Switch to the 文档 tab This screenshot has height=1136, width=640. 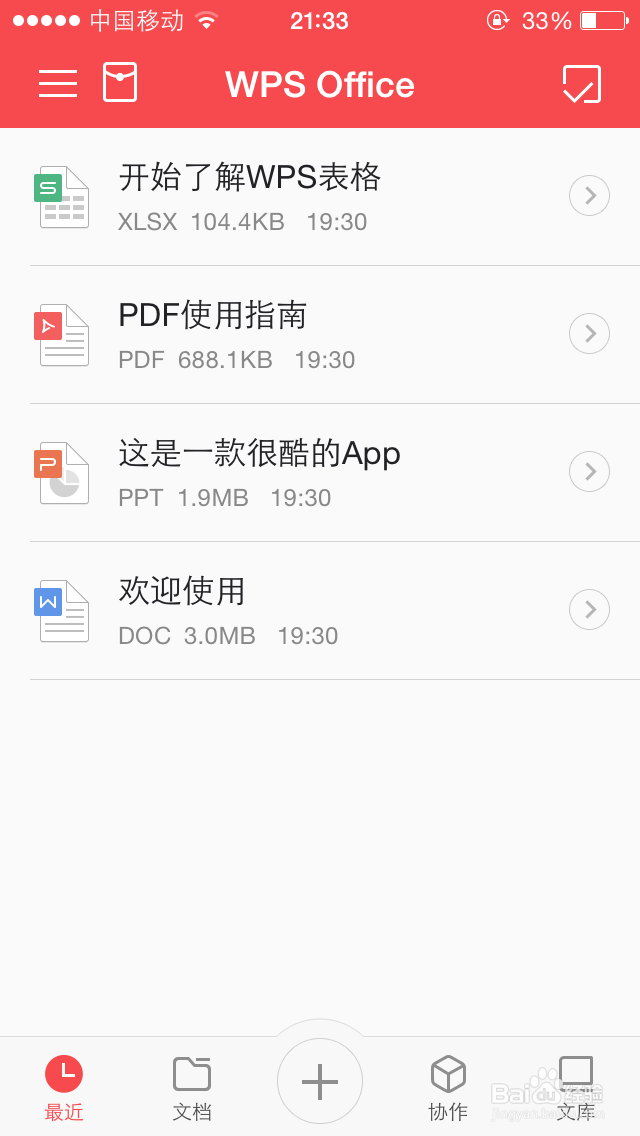point(192,1086)
